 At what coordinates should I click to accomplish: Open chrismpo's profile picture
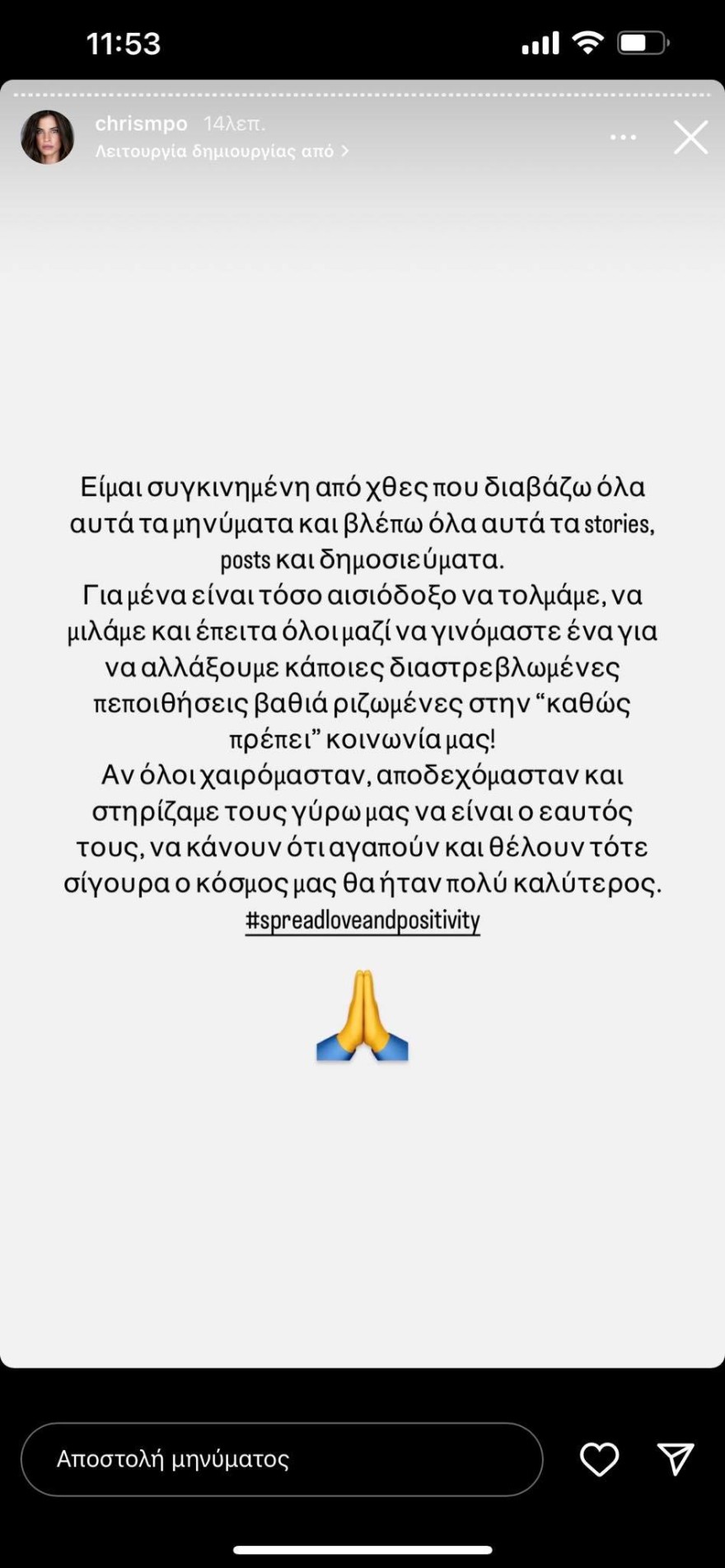(48, 136)
